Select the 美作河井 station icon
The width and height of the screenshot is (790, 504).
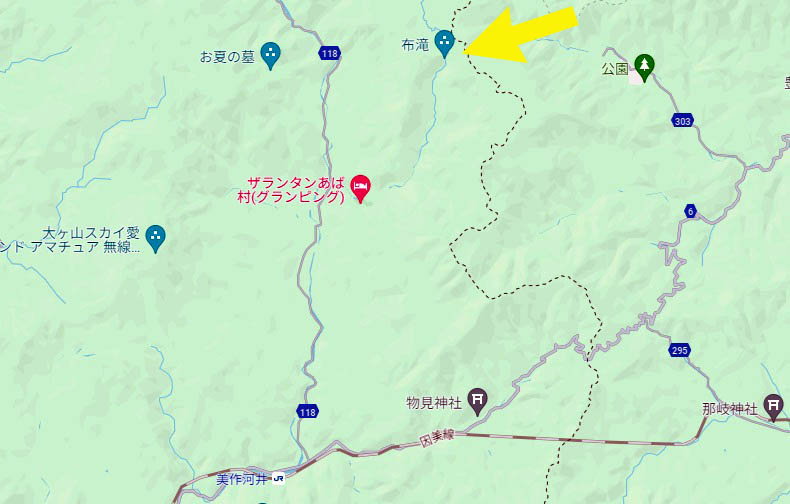coord(277,480)
